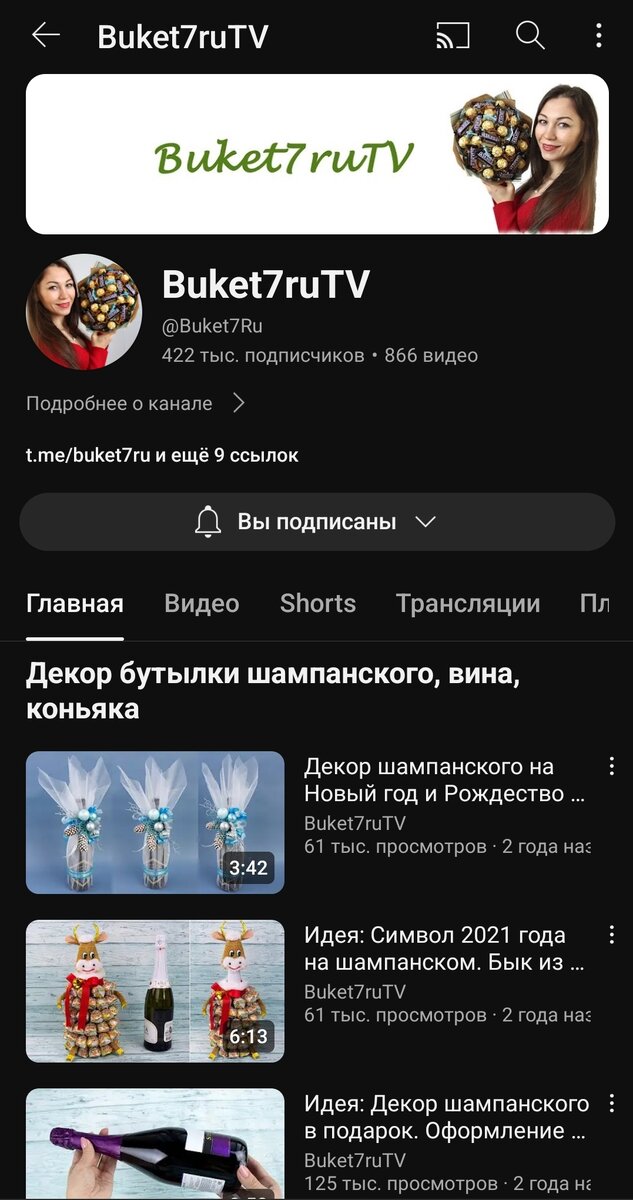Select the Главная tab
This screenshot has width=633, height=1200.
tap(75, 604)
